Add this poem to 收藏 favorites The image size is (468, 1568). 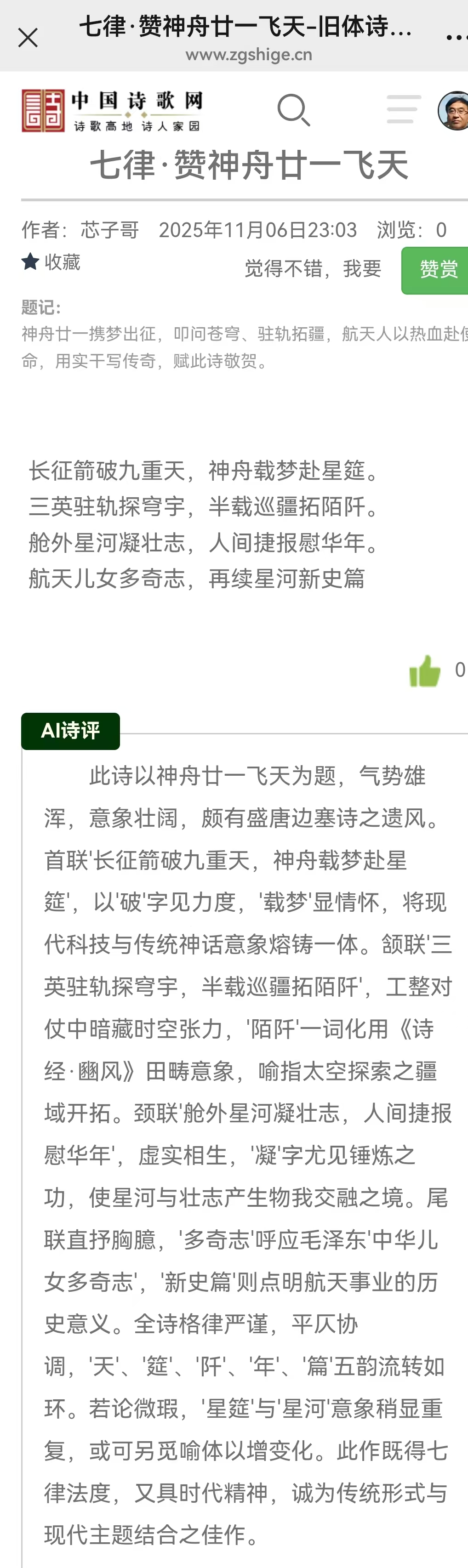[51, 262]
